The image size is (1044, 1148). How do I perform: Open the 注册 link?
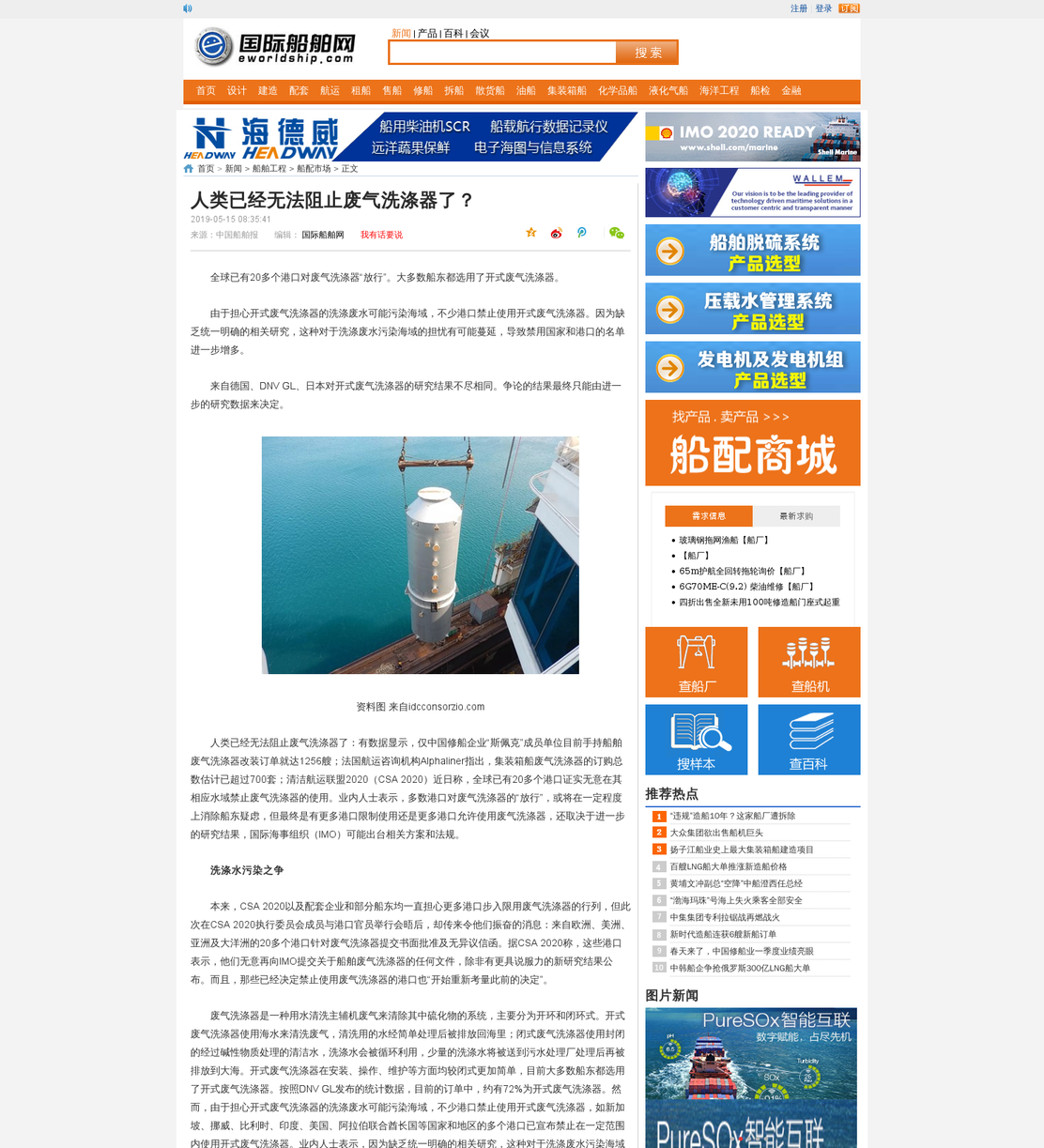point(799,8)
